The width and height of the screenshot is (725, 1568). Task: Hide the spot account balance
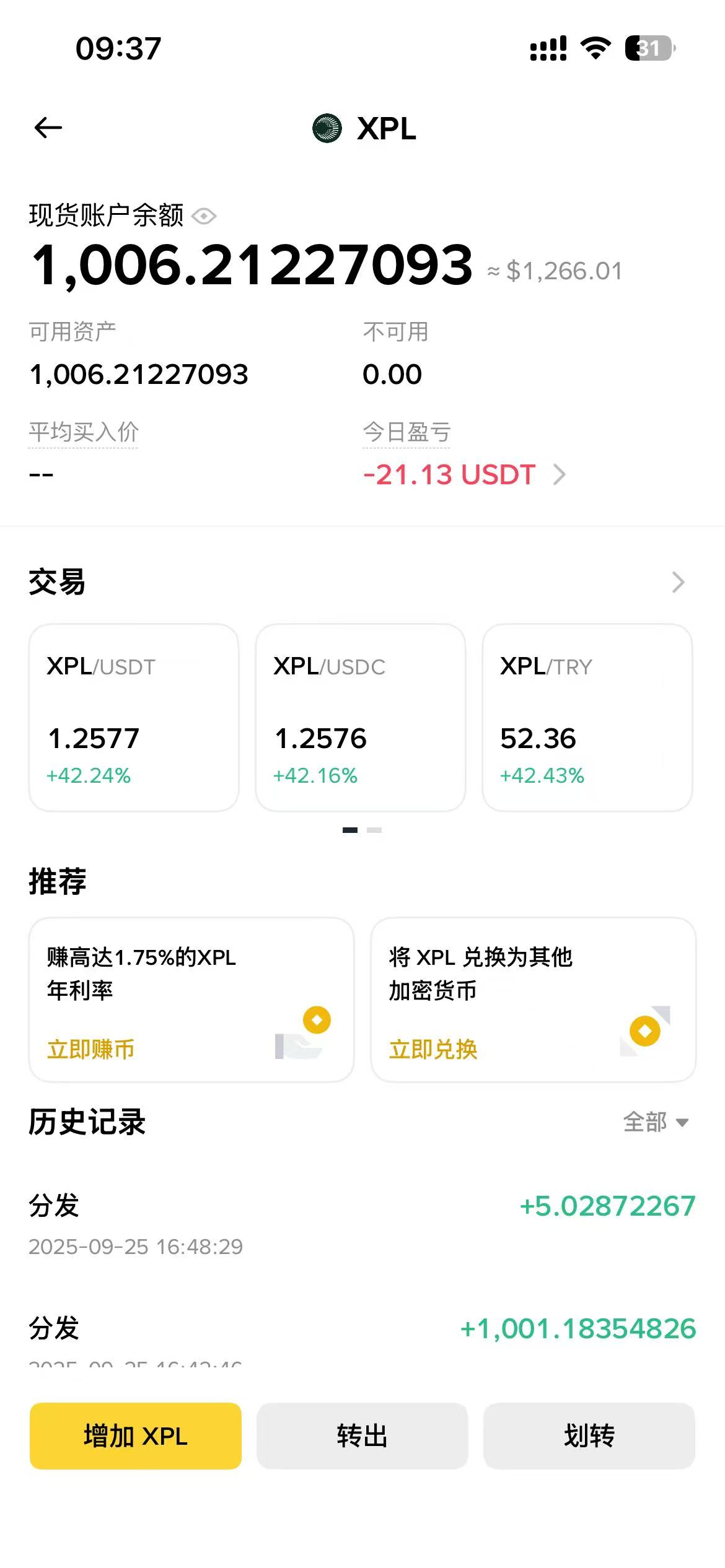pos(204,216)
